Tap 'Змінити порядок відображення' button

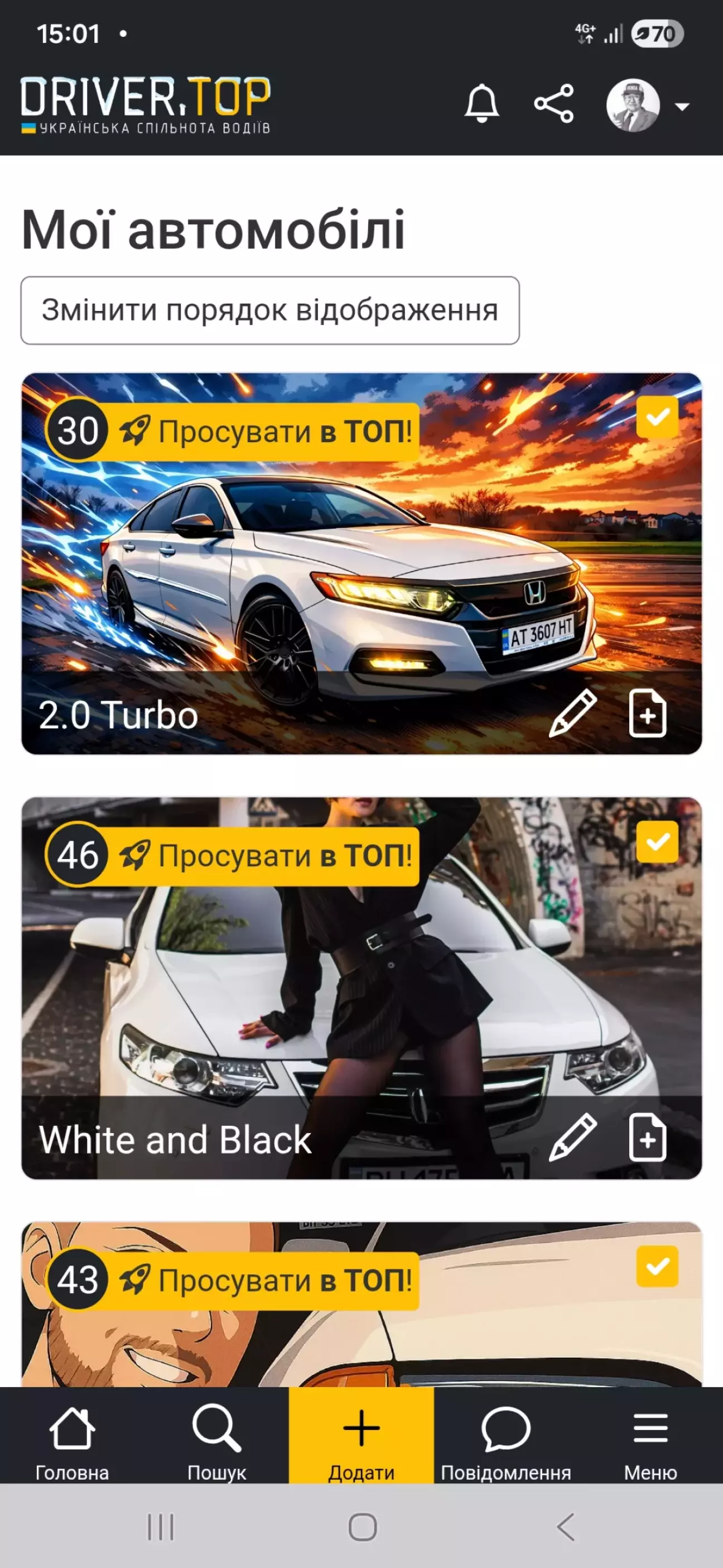(269, 310)
